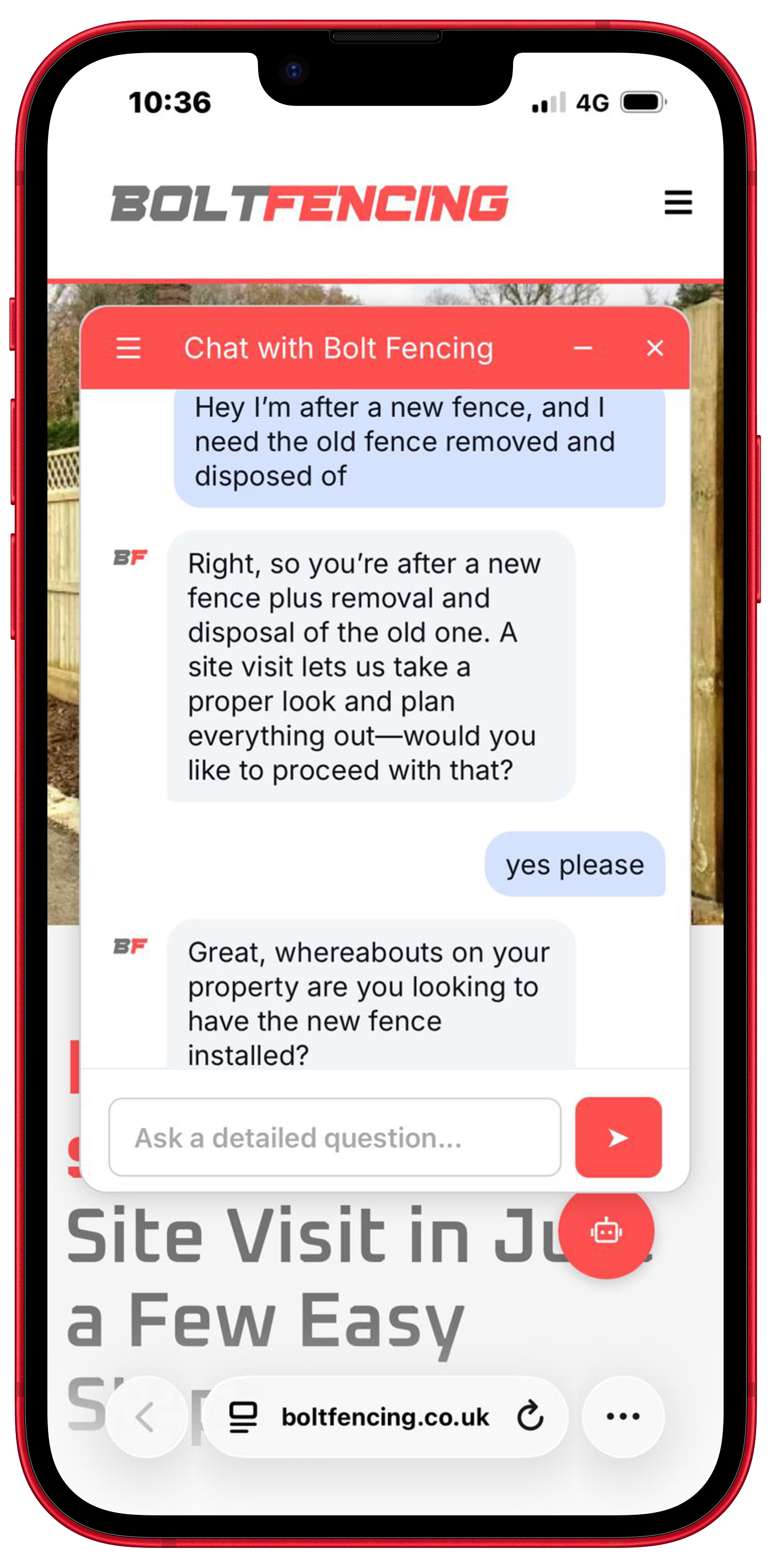This screenshot has height=1568, width=771.
Task: Go back in the browser
Action: [145, 1417]
